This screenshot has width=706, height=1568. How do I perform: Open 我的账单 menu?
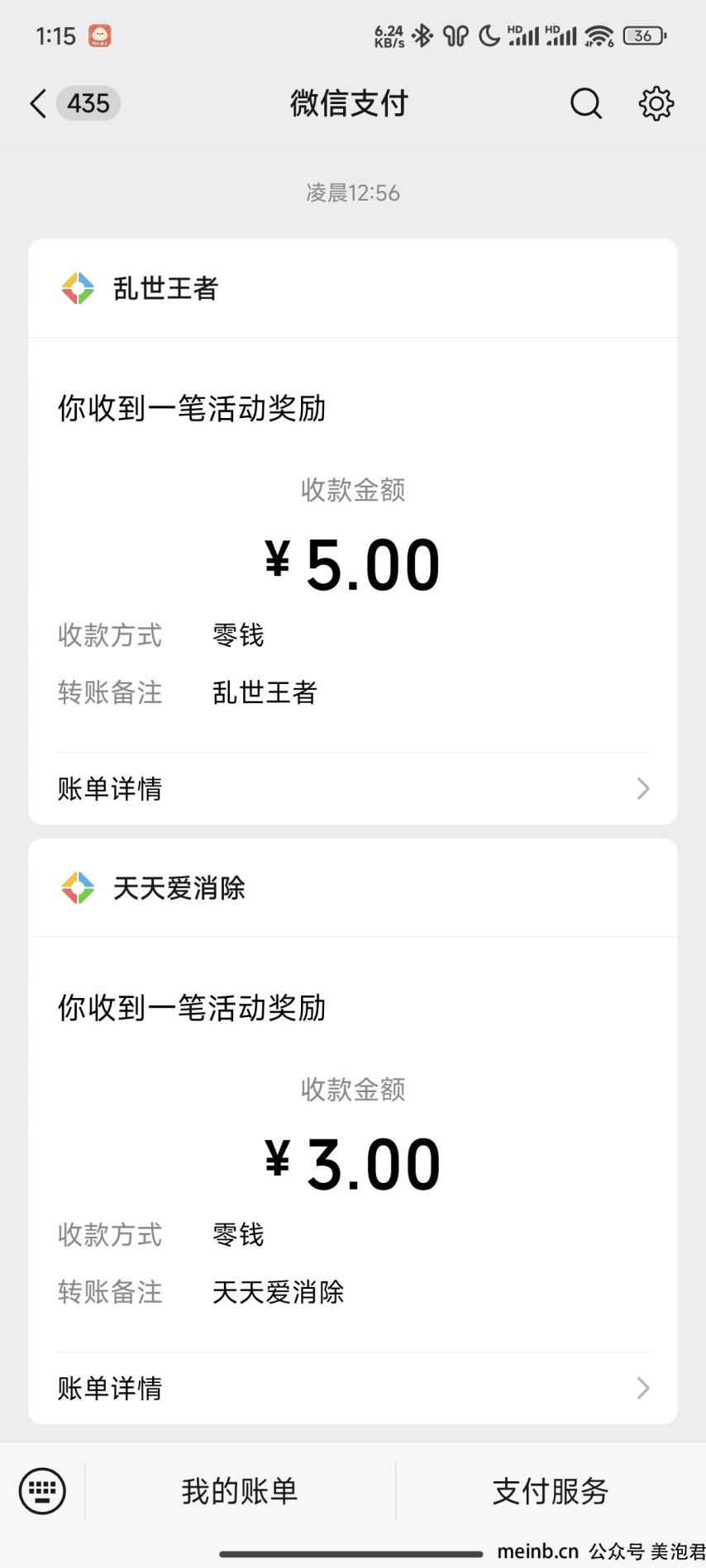tap(240, 1491)
